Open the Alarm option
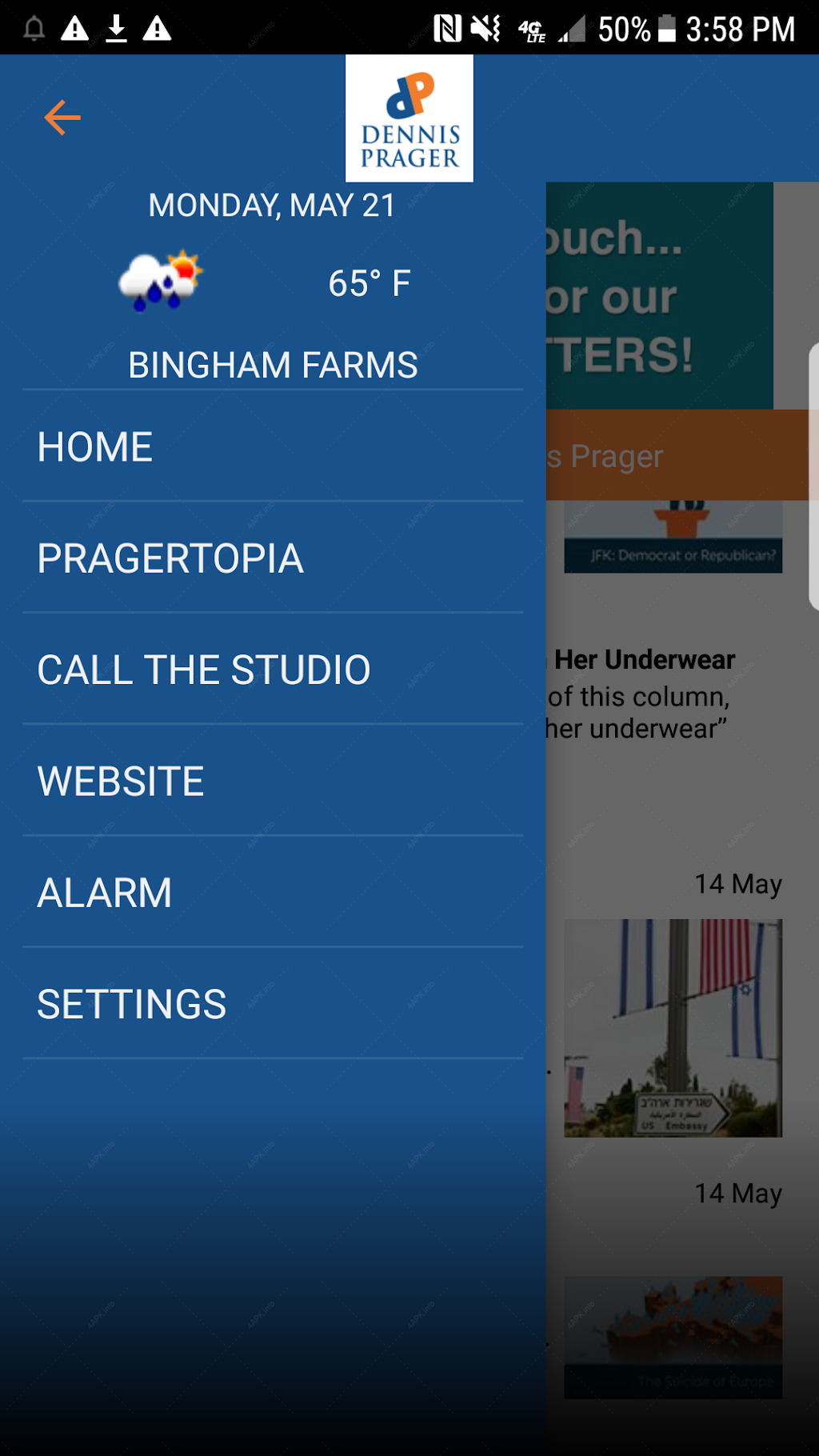Viewport: 819px width, 1456px height. [273, 891]
